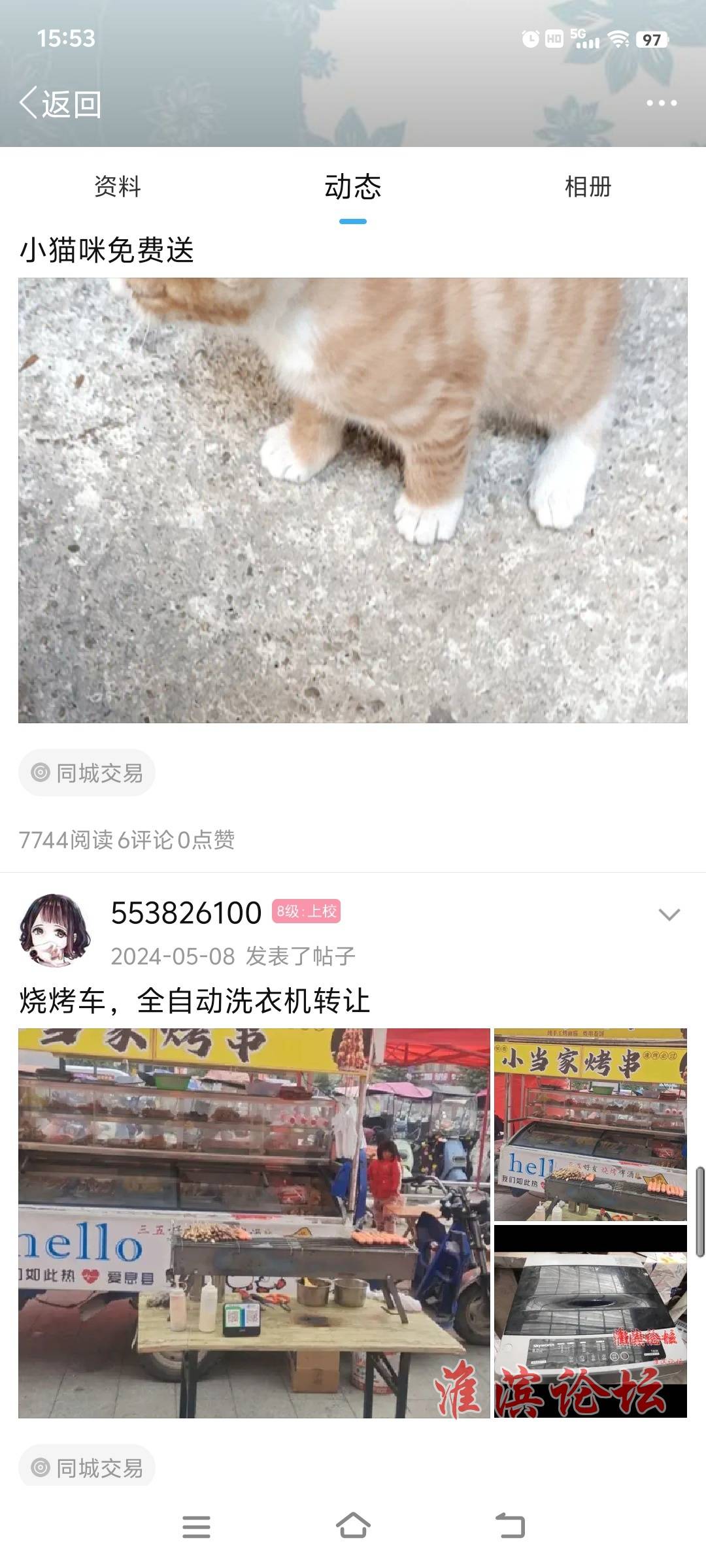This screenshot has height=1568, width=706.
Task: Open the kitten photo in 小猫咪免费送 post
Action: (x=352, y=500)
